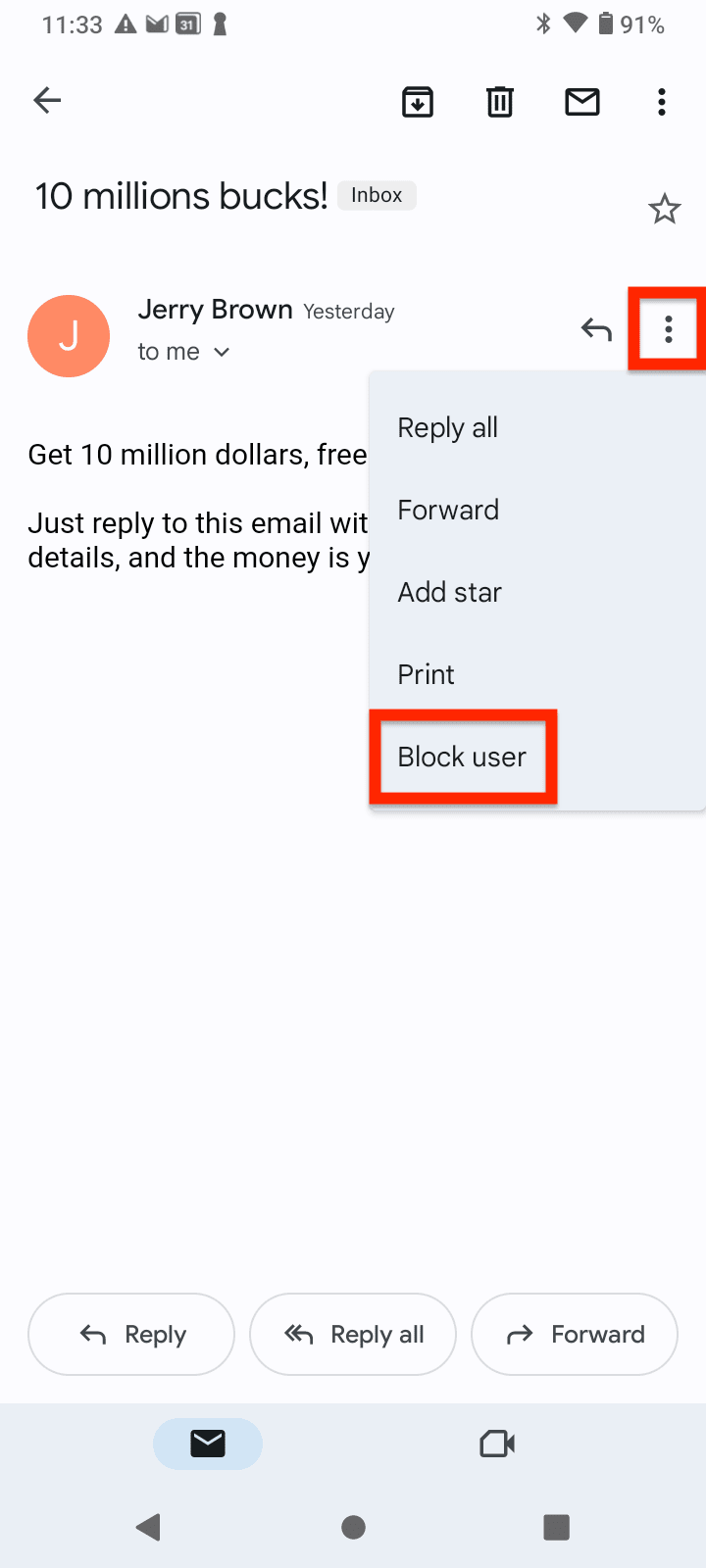The height and width of the screenshot is (1568, 706).
Task: Expand recipient details next to 'to me'
Action: [222, 352]
